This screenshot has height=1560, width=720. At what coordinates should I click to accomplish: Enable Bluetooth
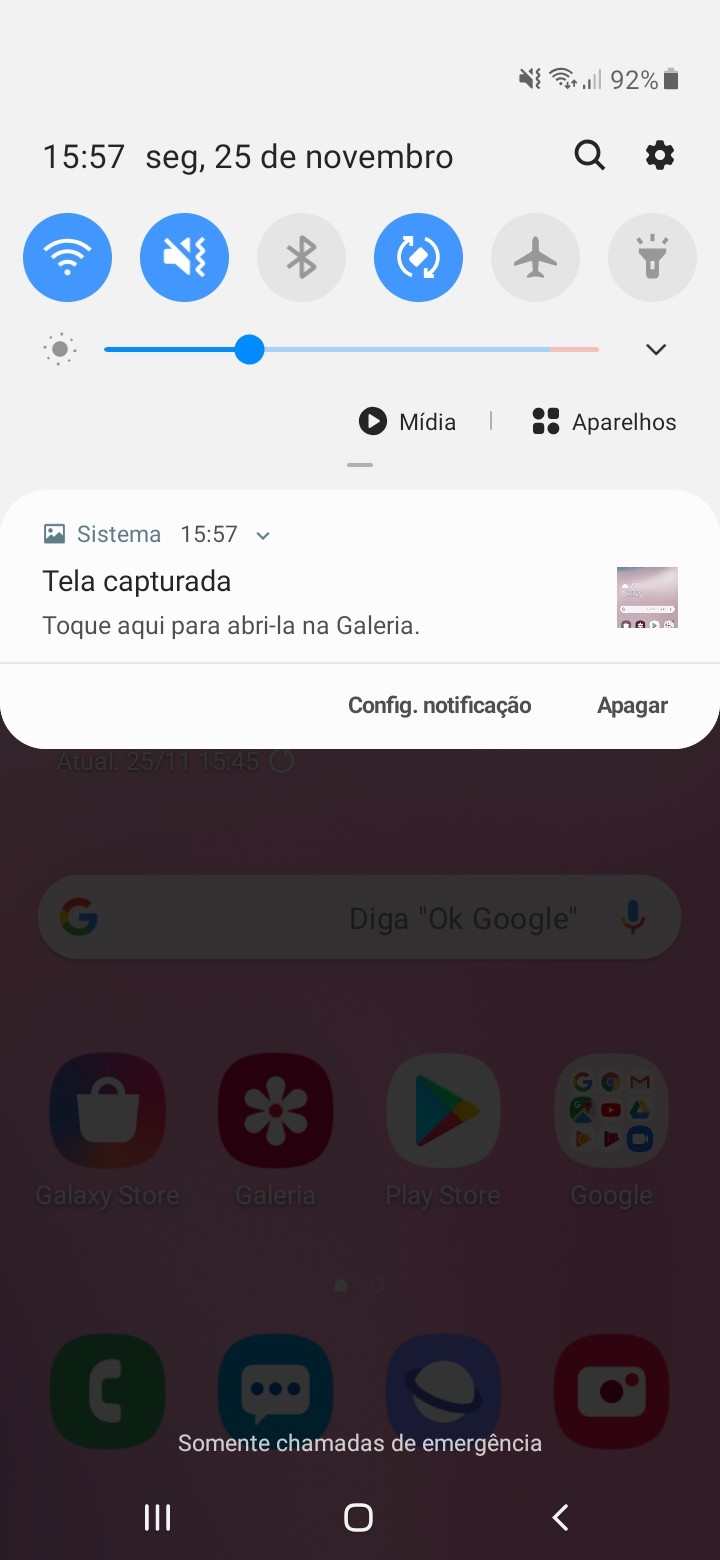pos(301,257)
